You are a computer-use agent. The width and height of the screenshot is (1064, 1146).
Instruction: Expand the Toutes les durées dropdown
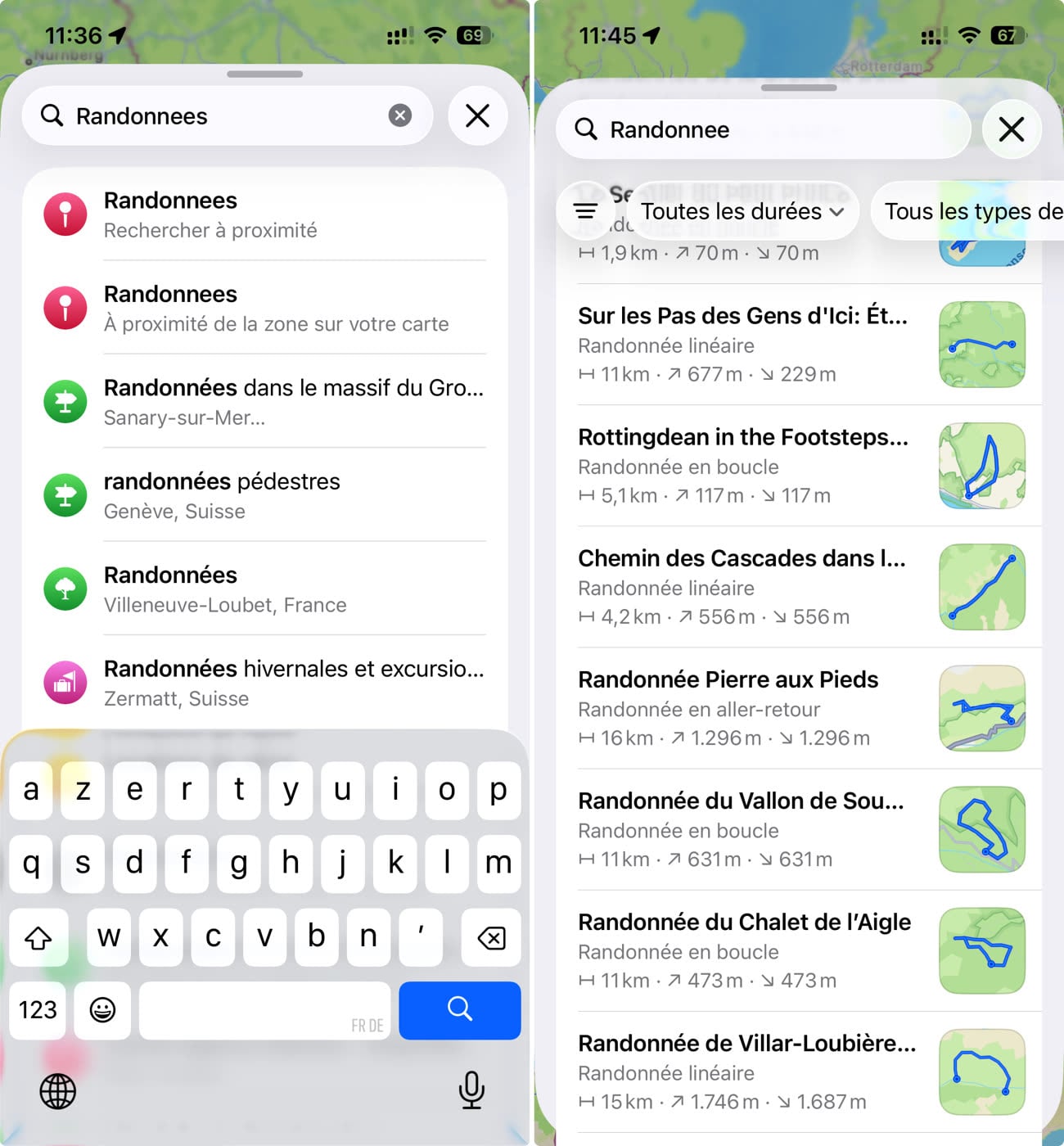click(x=742, y=211)
